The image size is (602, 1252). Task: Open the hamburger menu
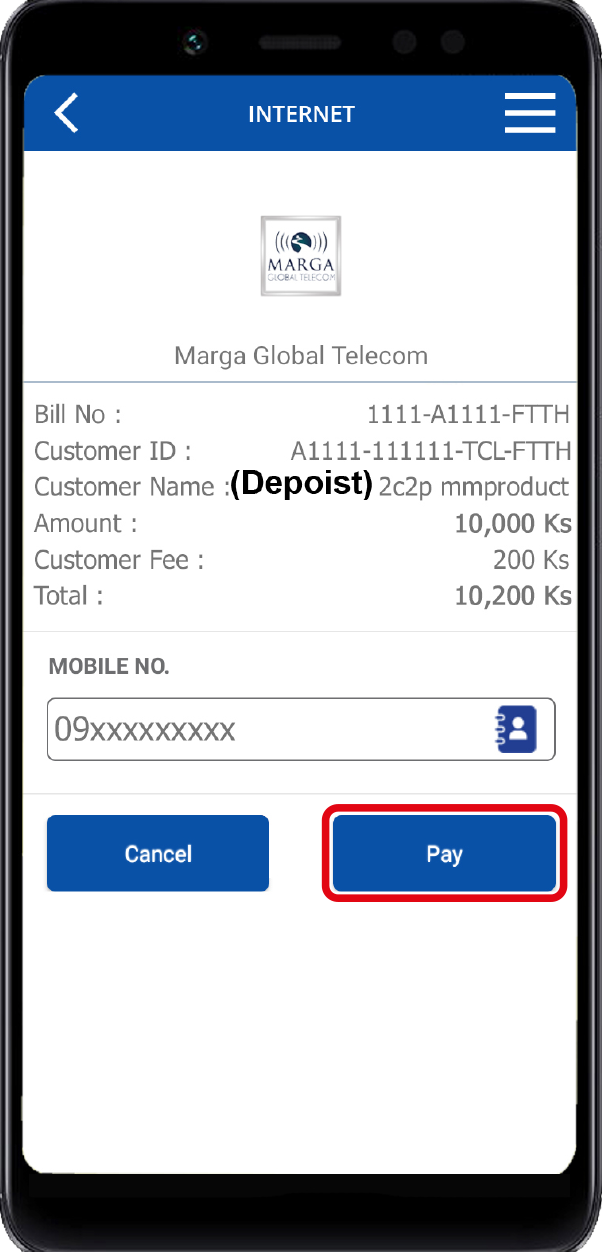(529, 113)
